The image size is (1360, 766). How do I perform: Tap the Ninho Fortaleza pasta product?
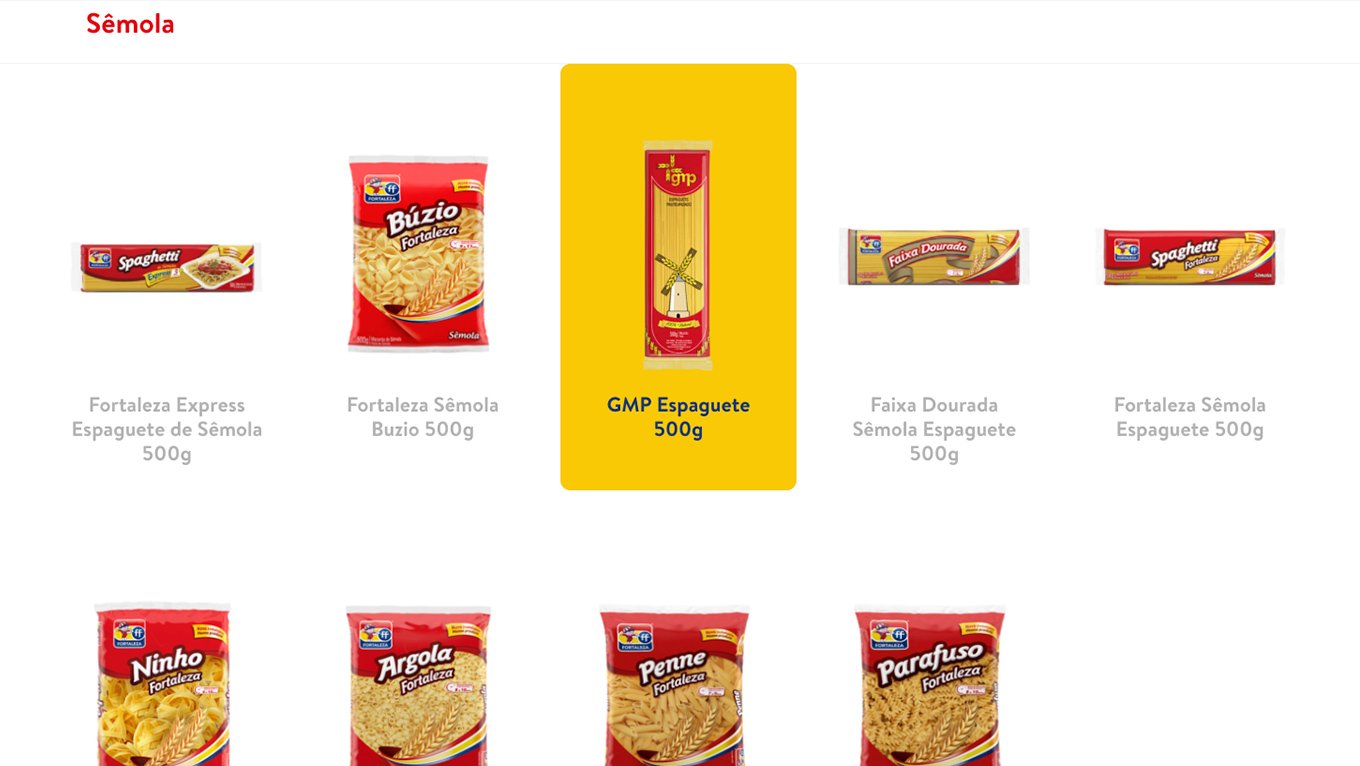coord(164,685)
